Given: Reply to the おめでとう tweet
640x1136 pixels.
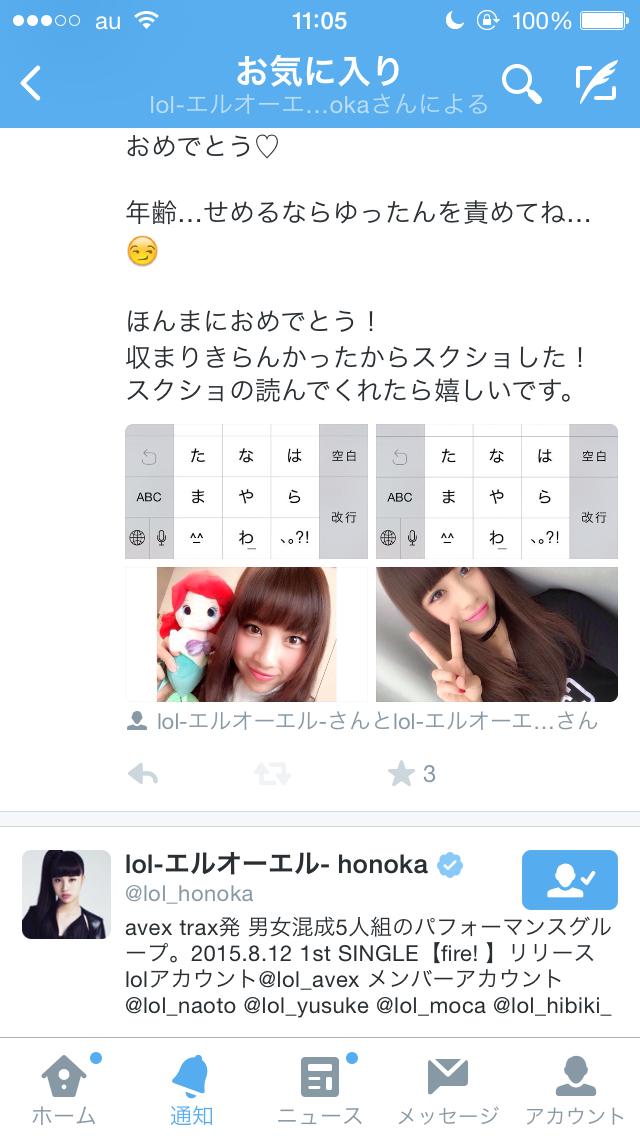Looking at the screenshot, I should point(144,773).
